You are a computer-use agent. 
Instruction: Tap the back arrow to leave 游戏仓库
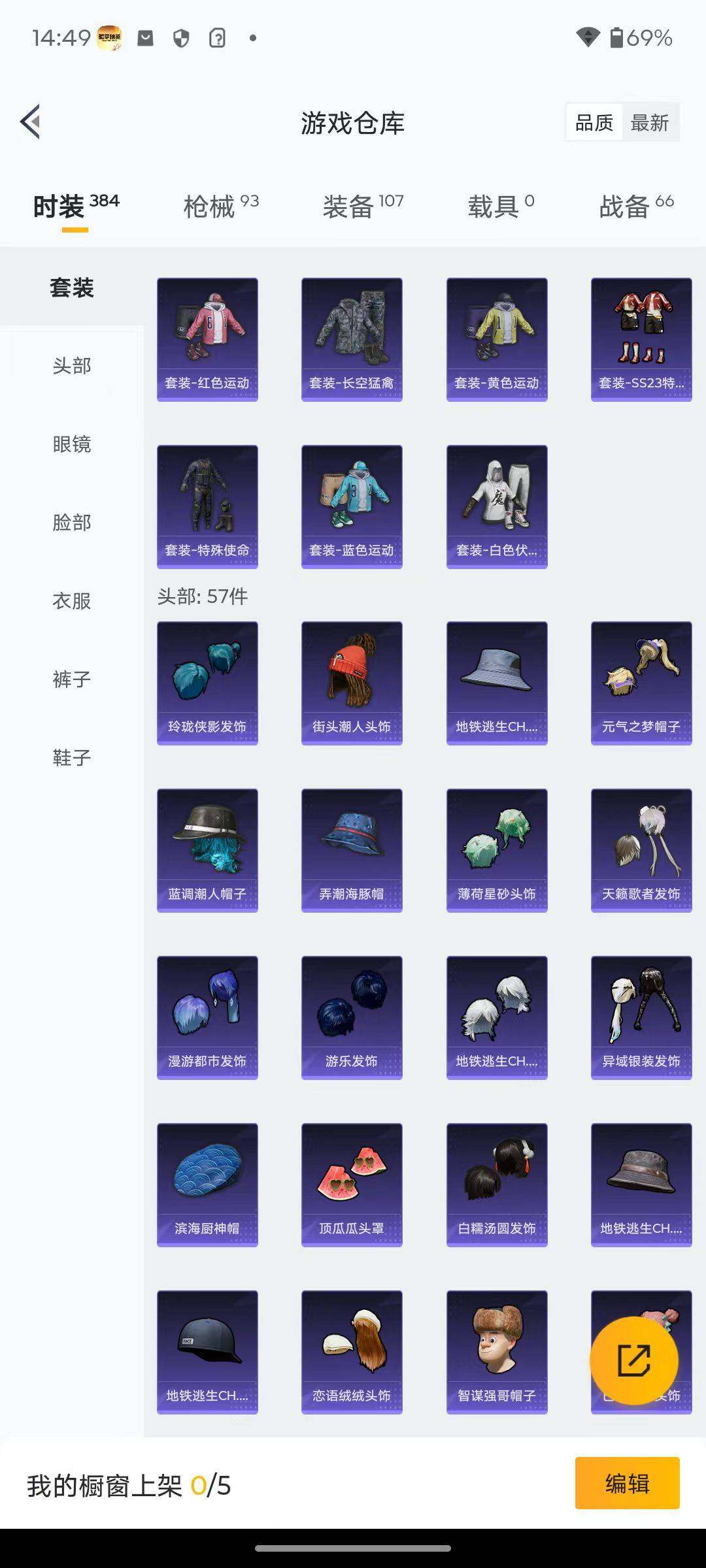pos(31,122)
